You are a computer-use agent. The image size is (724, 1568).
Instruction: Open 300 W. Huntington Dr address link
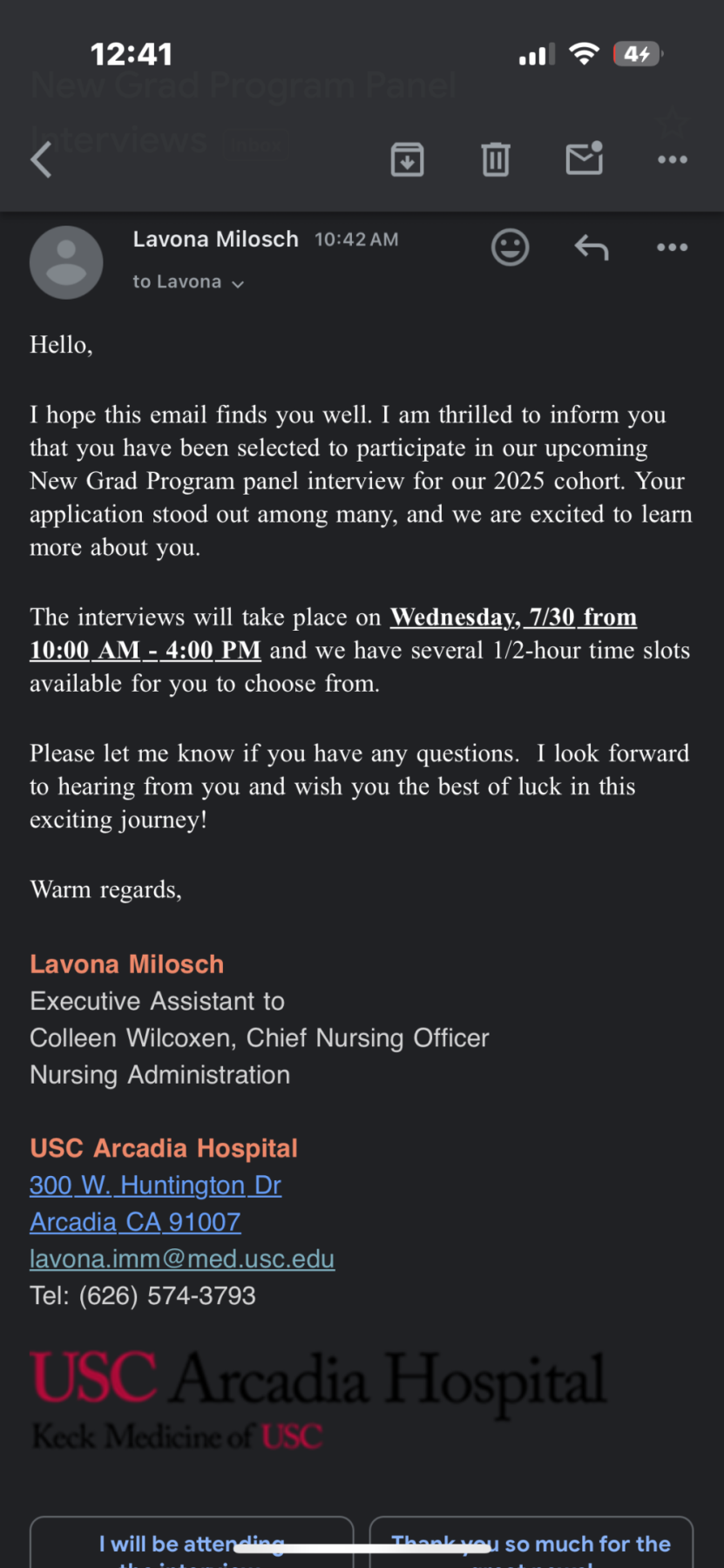click(x=155, y=1186)
